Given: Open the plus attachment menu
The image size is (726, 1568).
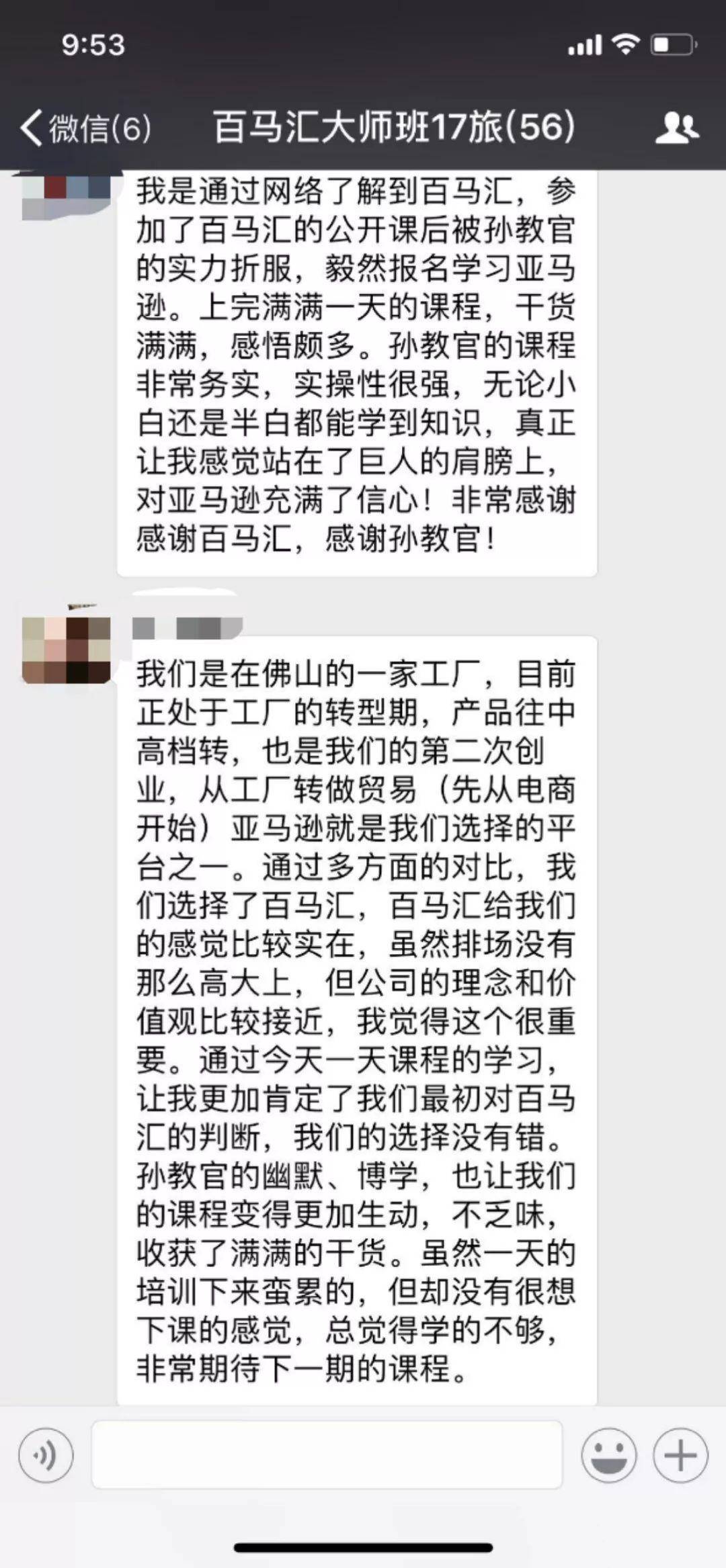Looking at the screenshot, I should click(x=680, y=1456).
